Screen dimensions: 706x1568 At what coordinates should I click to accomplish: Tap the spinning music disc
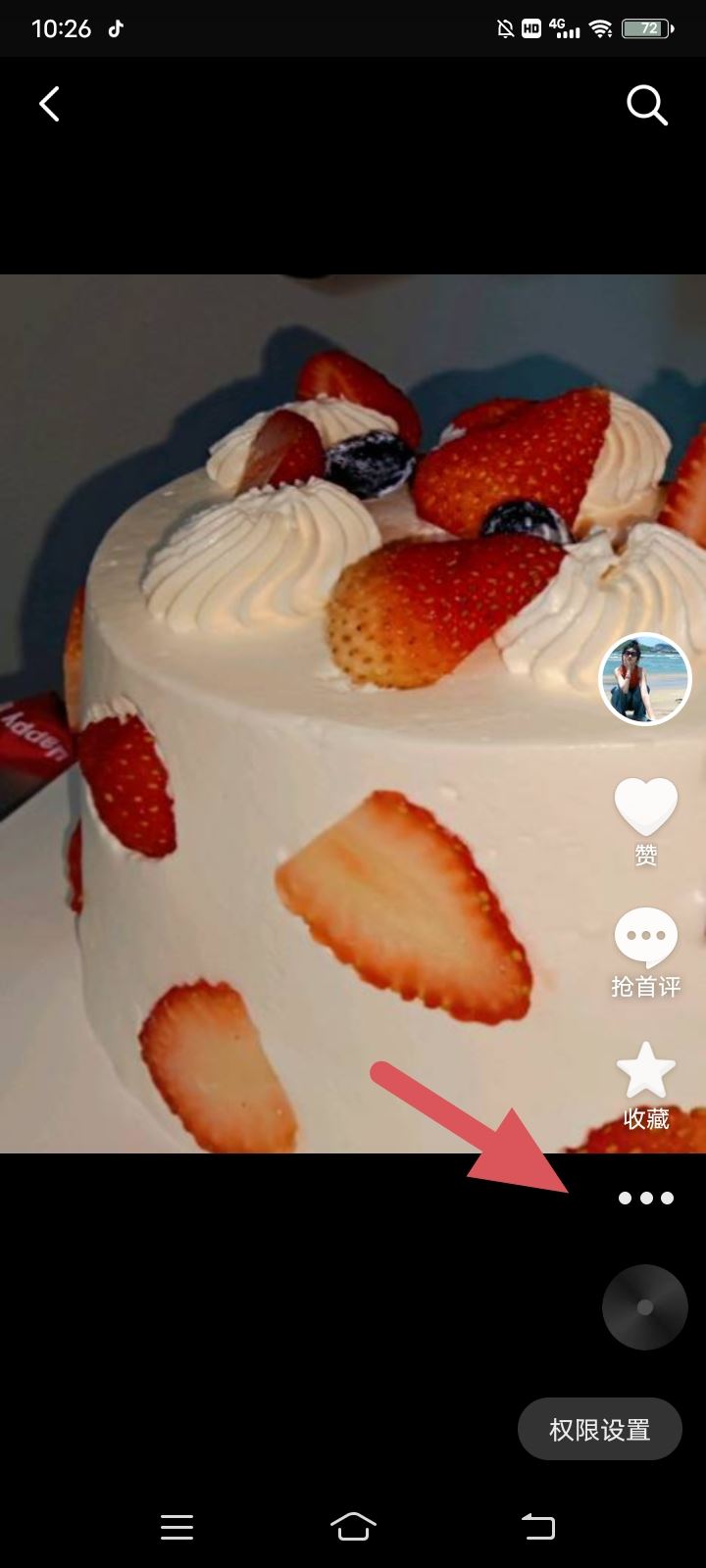pos(644,1307)
